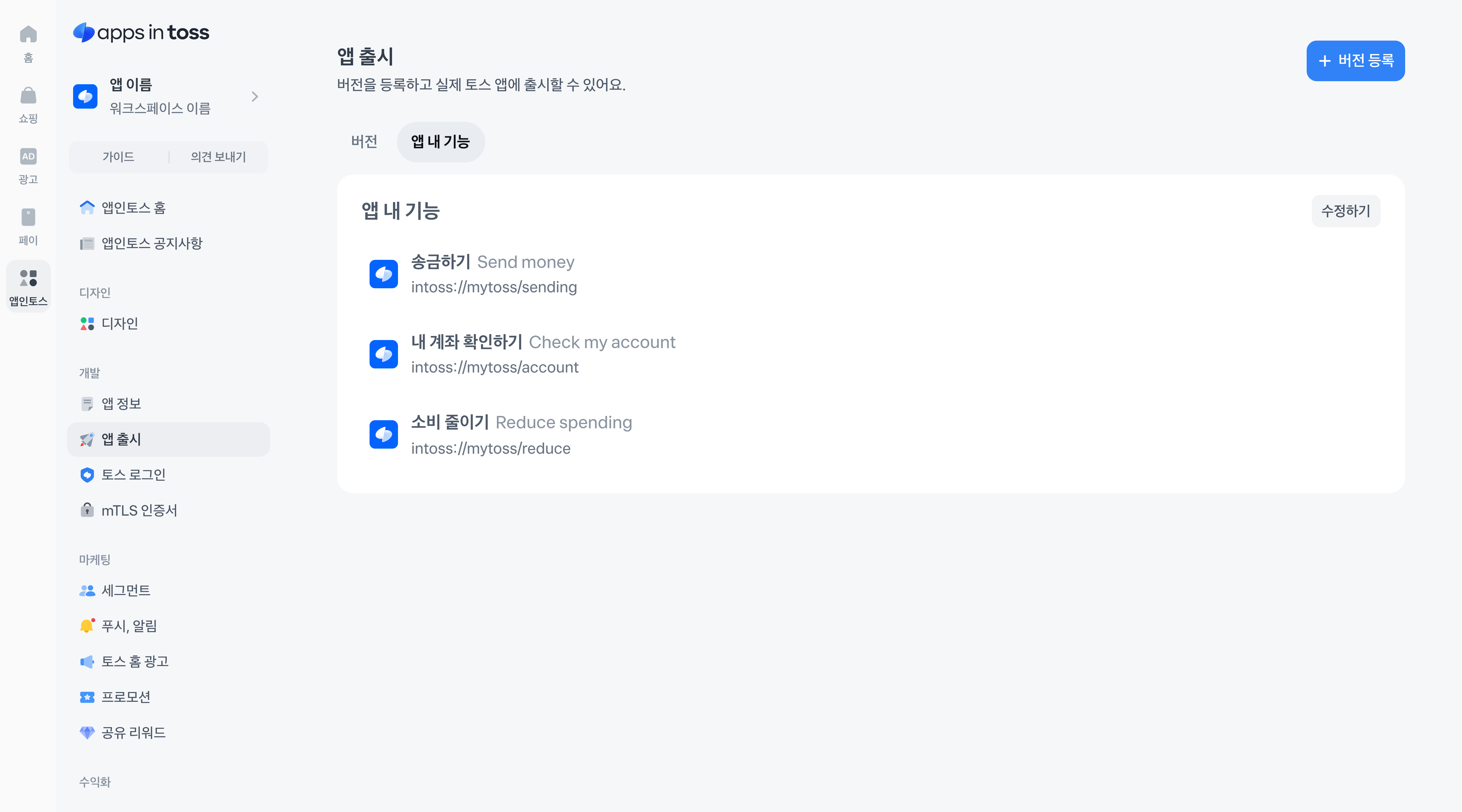Open the 페이 section
Viewport: 1462px width, 812px height.
(x=28, y=226)
